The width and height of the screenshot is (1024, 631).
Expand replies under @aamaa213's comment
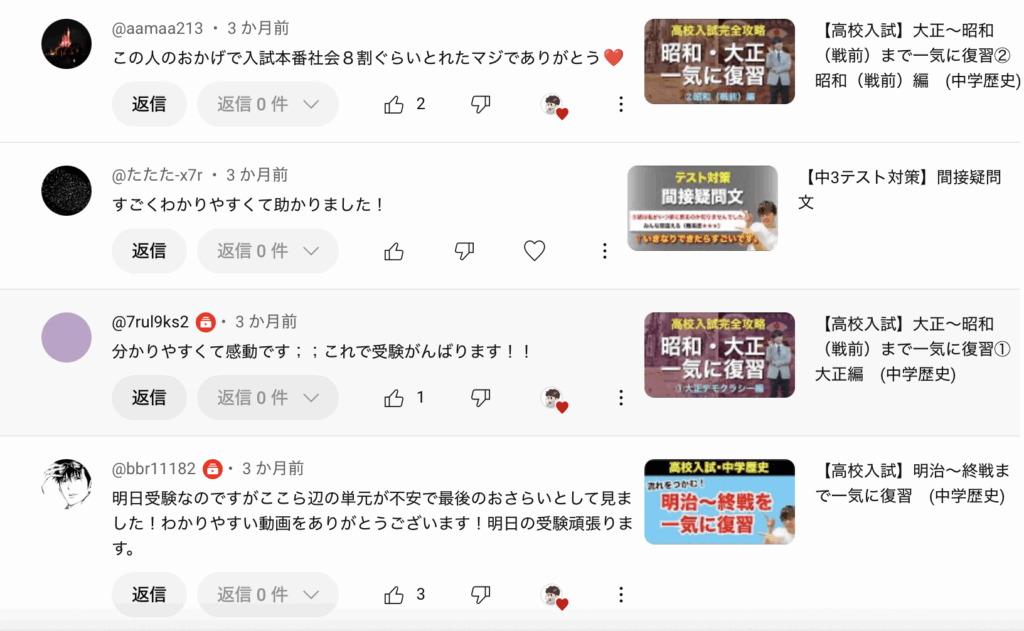click(x=267, y=104)
